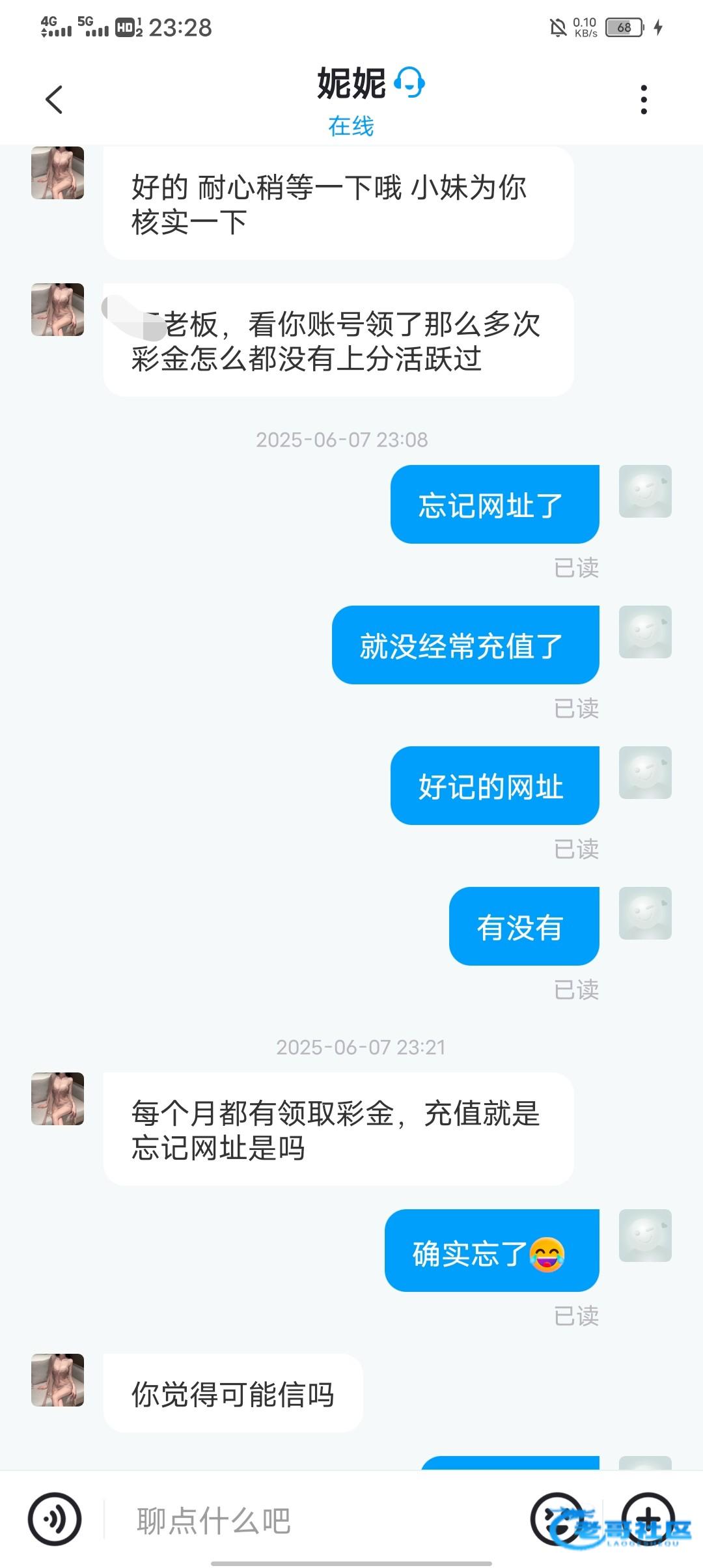Open my avatar beside 忘记网址了

click(x=644, y=492)
